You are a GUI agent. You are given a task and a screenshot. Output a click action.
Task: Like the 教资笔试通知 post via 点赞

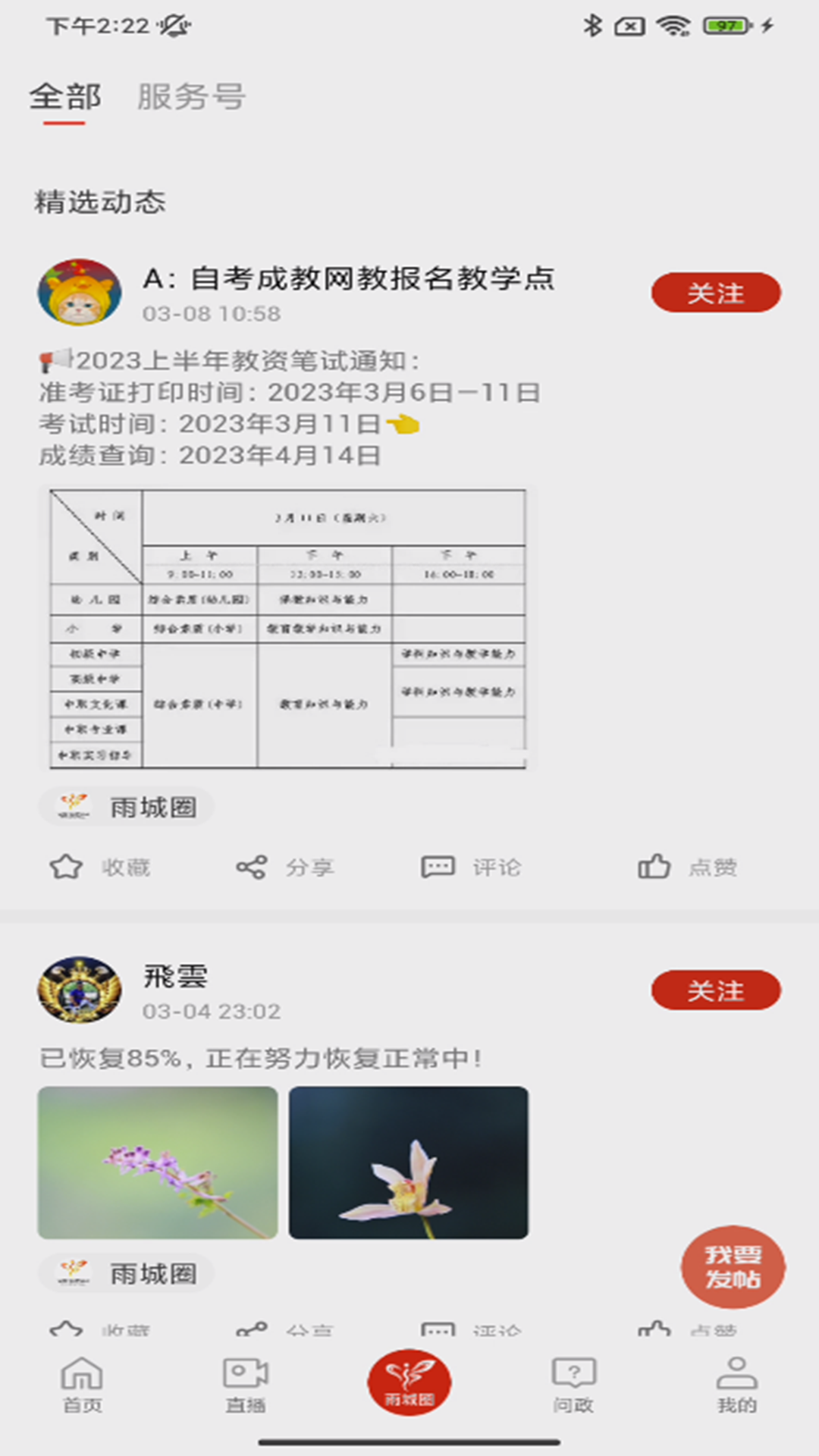[x=687, y=867]
